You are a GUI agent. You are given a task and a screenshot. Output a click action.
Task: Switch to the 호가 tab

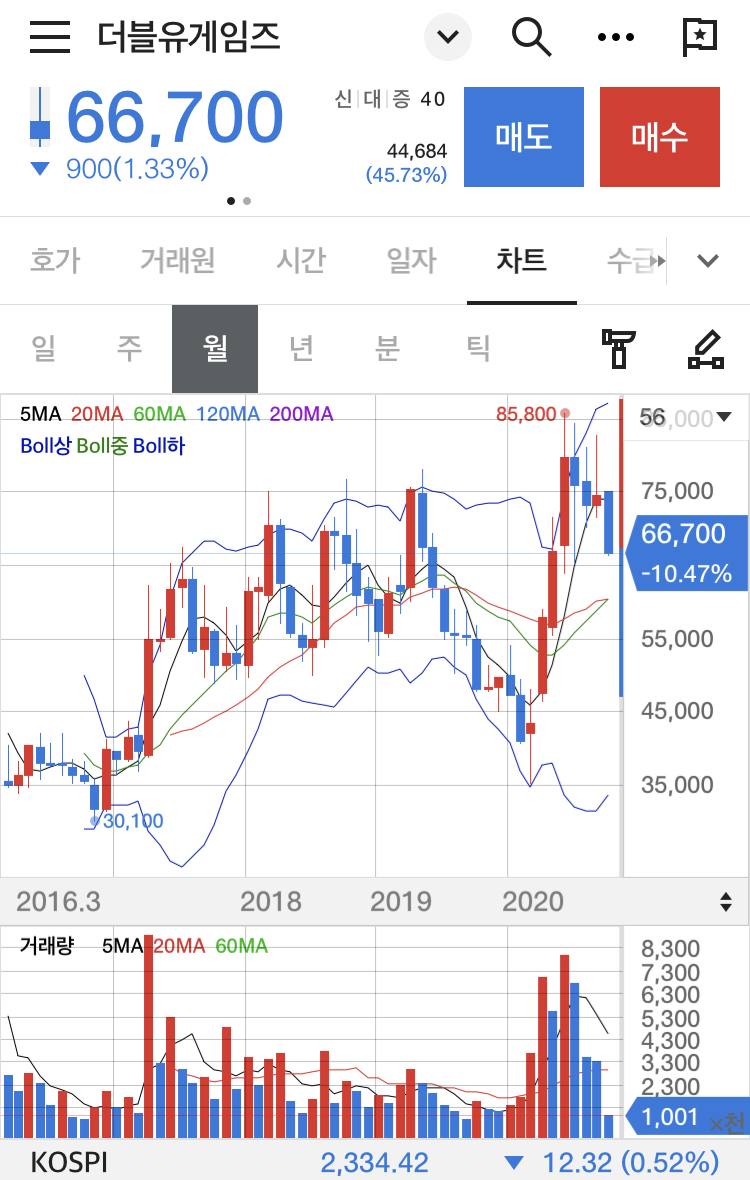point(55,261)
